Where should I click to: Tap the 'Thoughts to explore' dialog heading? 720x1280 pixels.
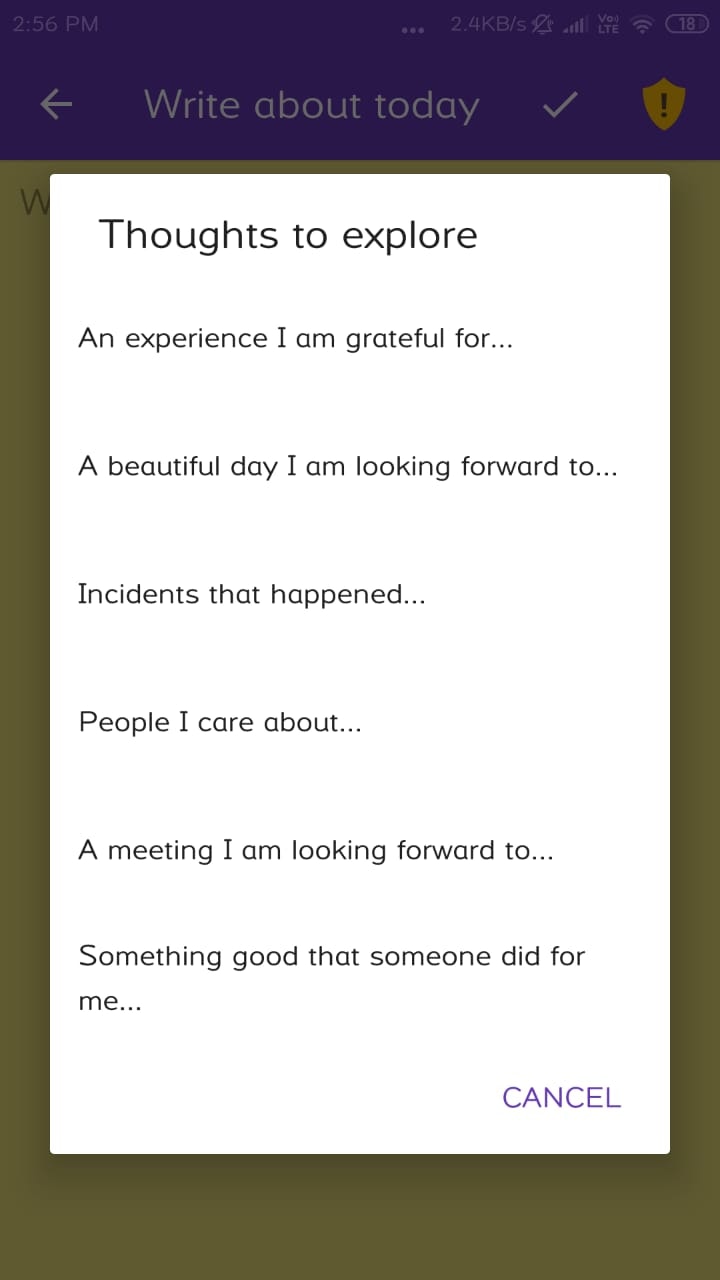pyautogui.click(x=288, y=235)
